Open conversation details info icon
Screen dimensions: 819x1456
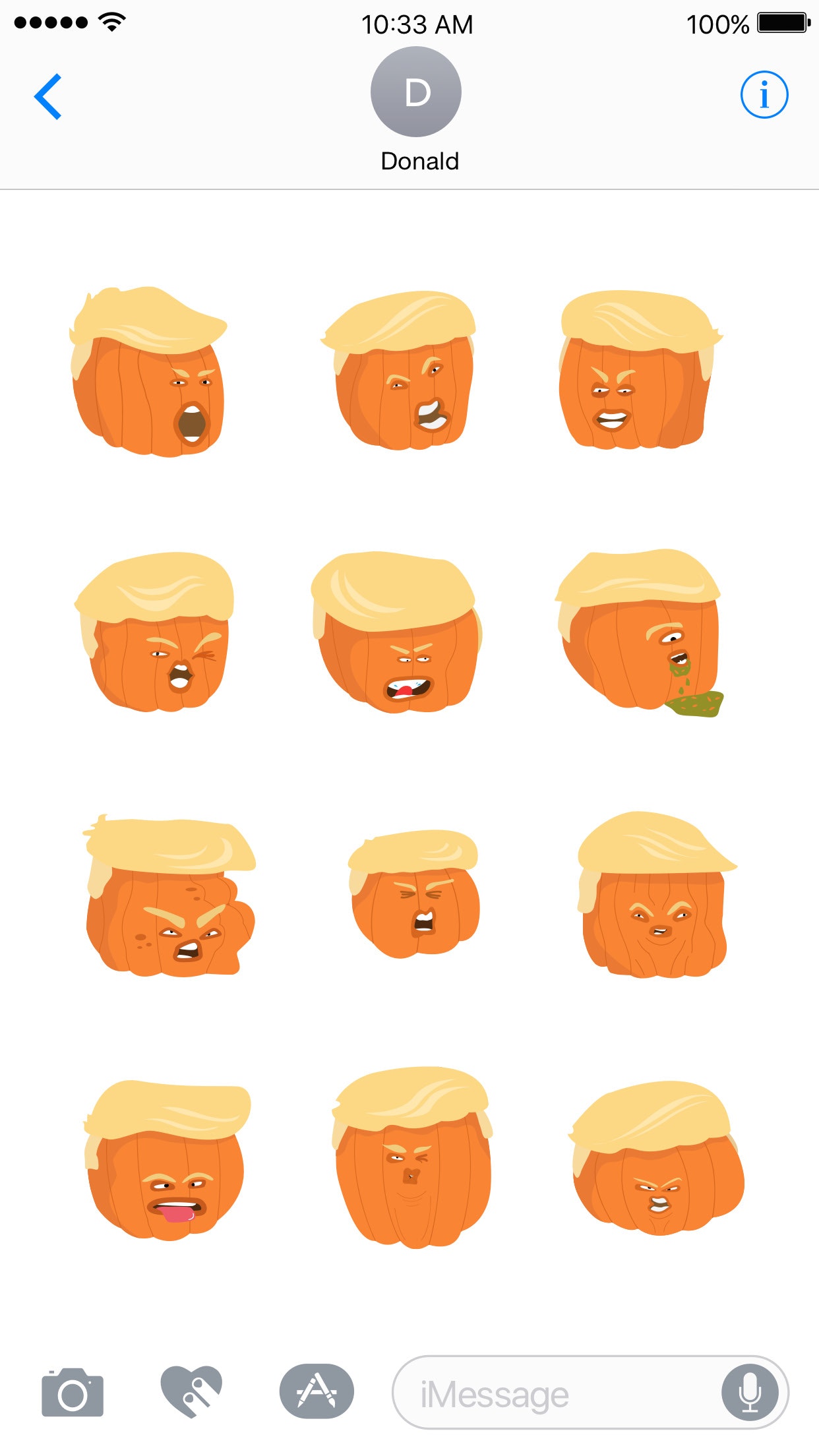coord(764,95)
